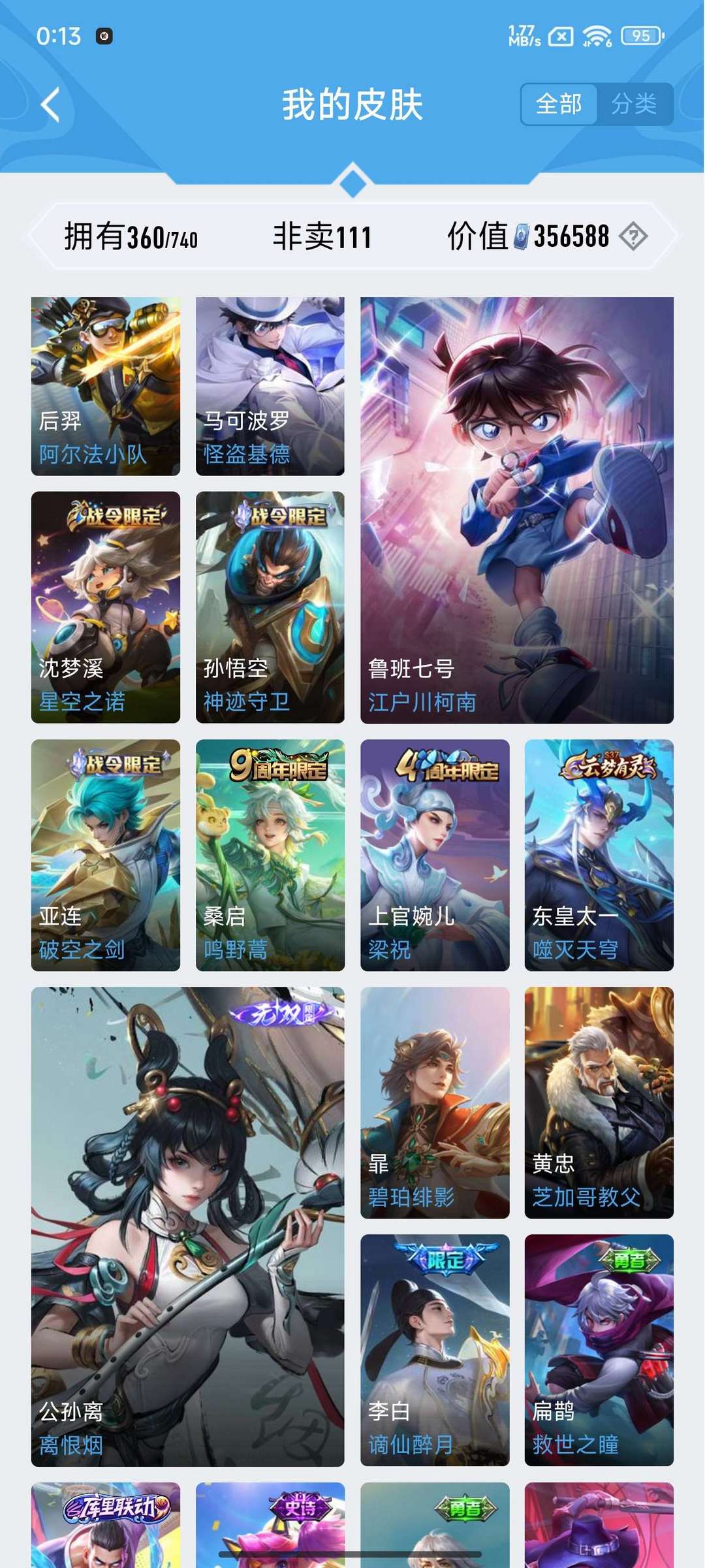
Task: Switch to the 分类 tab
Action: point(634,104)
